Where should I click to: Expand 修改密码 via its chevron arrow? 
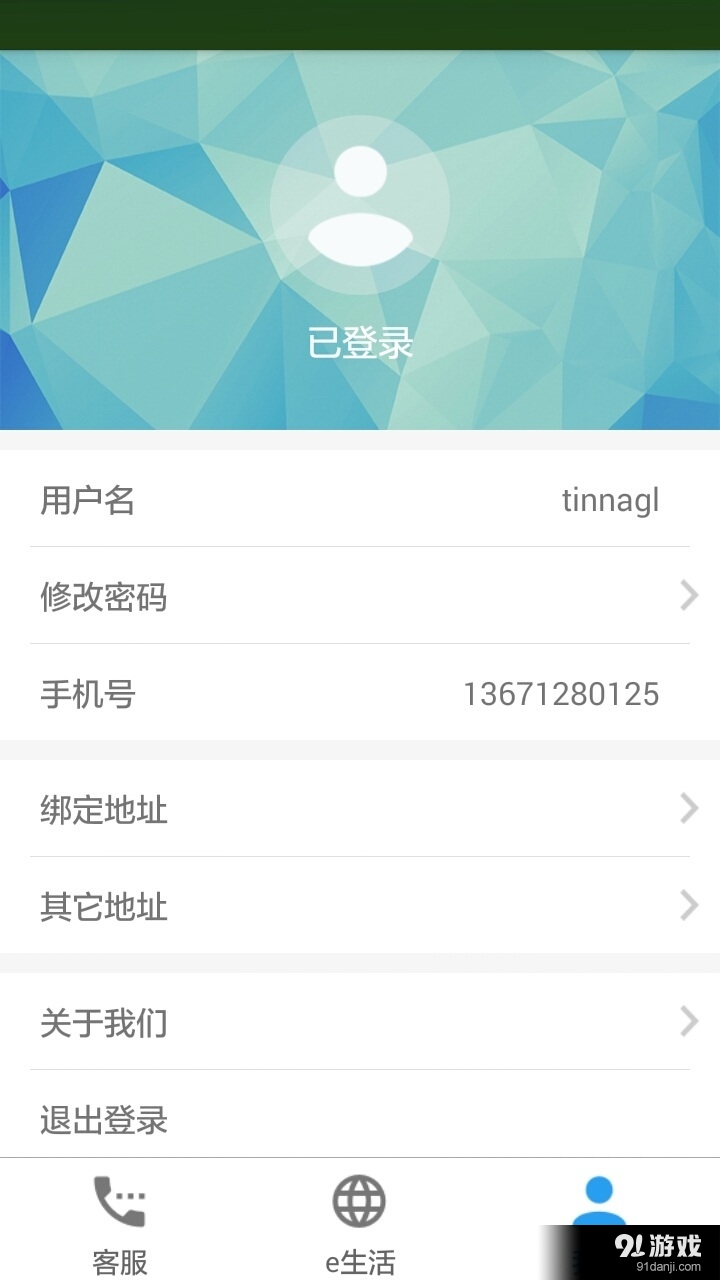689,596
